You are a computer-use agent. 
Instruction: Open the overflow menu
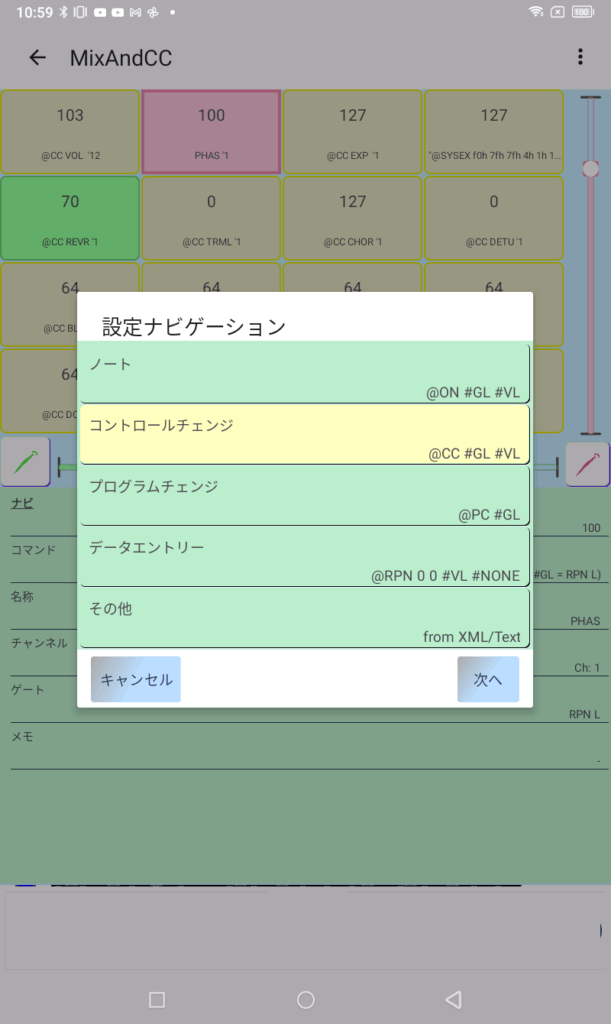point(580,58)
